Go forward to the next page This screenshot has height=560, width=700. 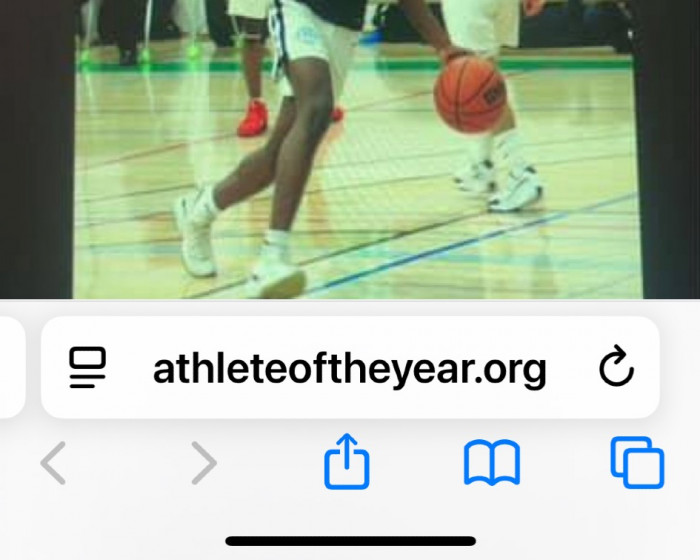point(203,463)
